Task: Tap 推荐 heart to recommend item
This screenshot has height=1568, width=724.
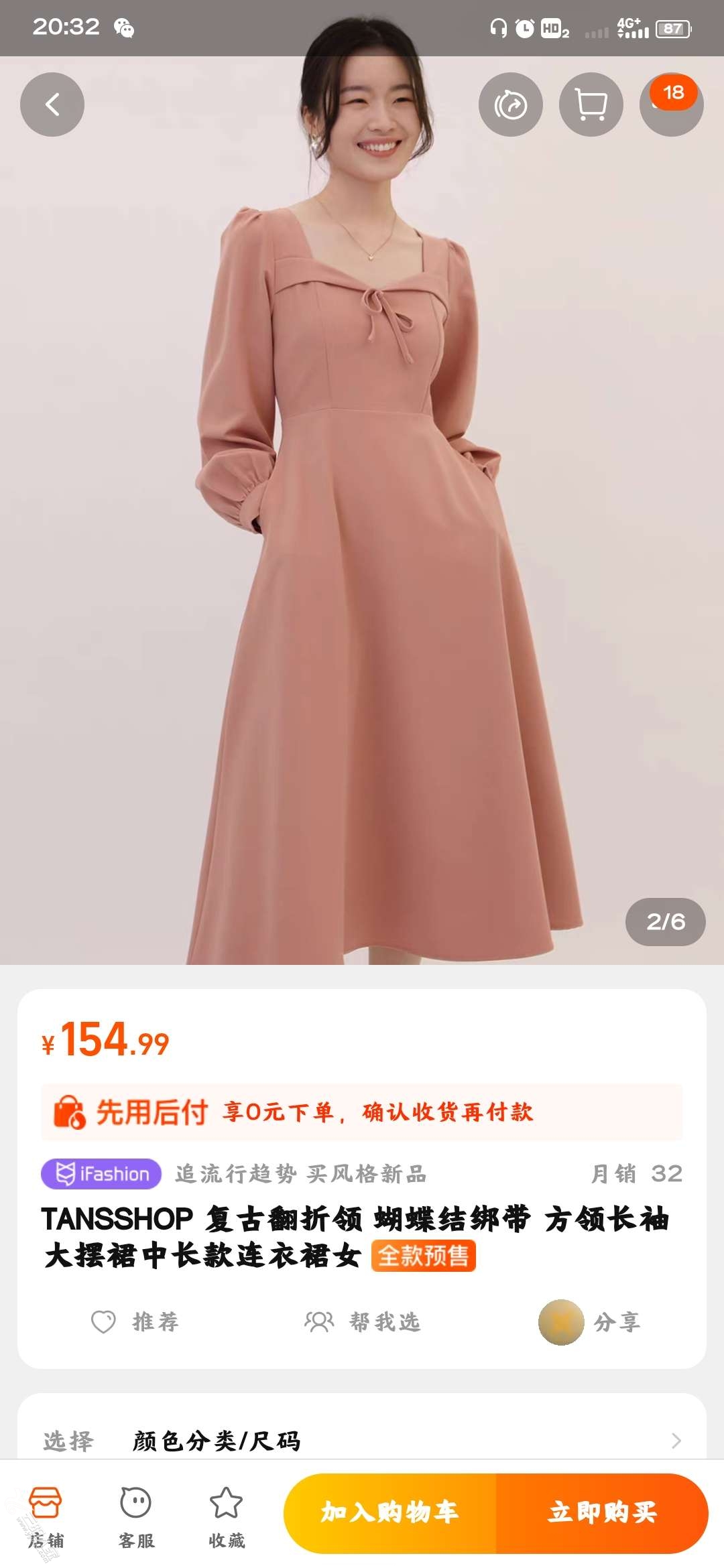Action: point(135,1321)
